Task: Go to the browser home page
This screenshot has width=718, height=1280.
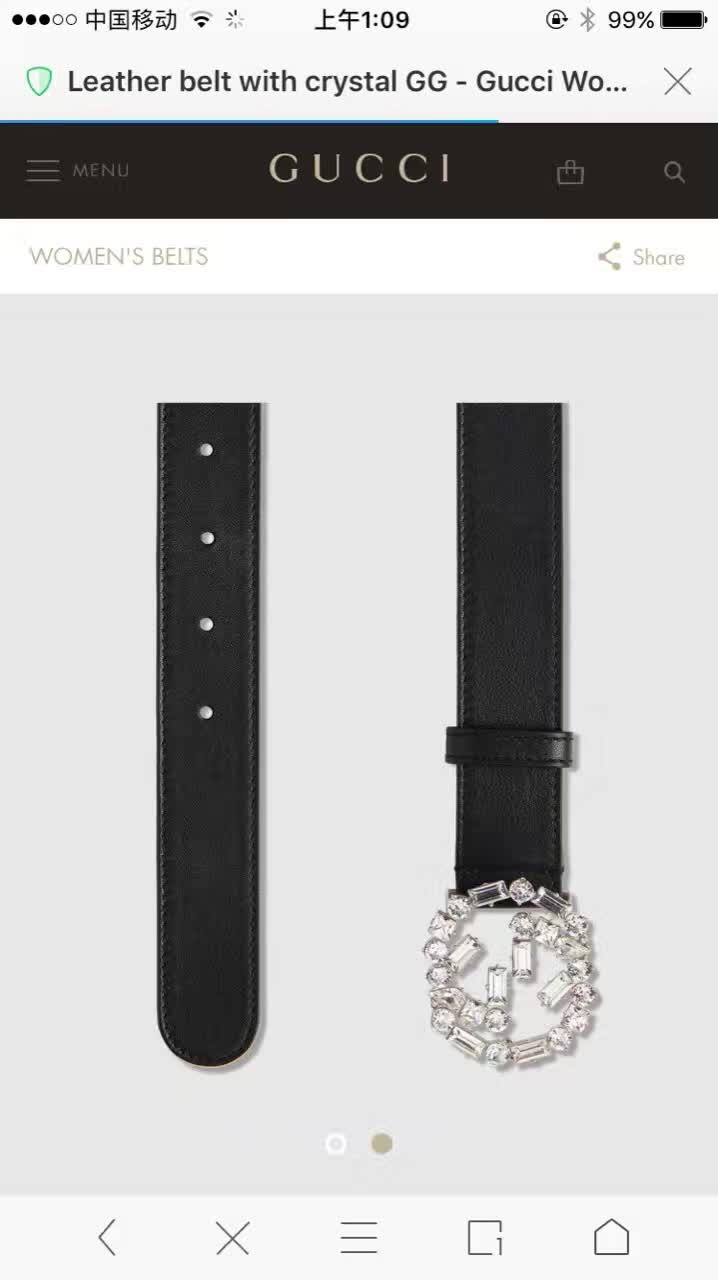Action: coord(611,1238)
